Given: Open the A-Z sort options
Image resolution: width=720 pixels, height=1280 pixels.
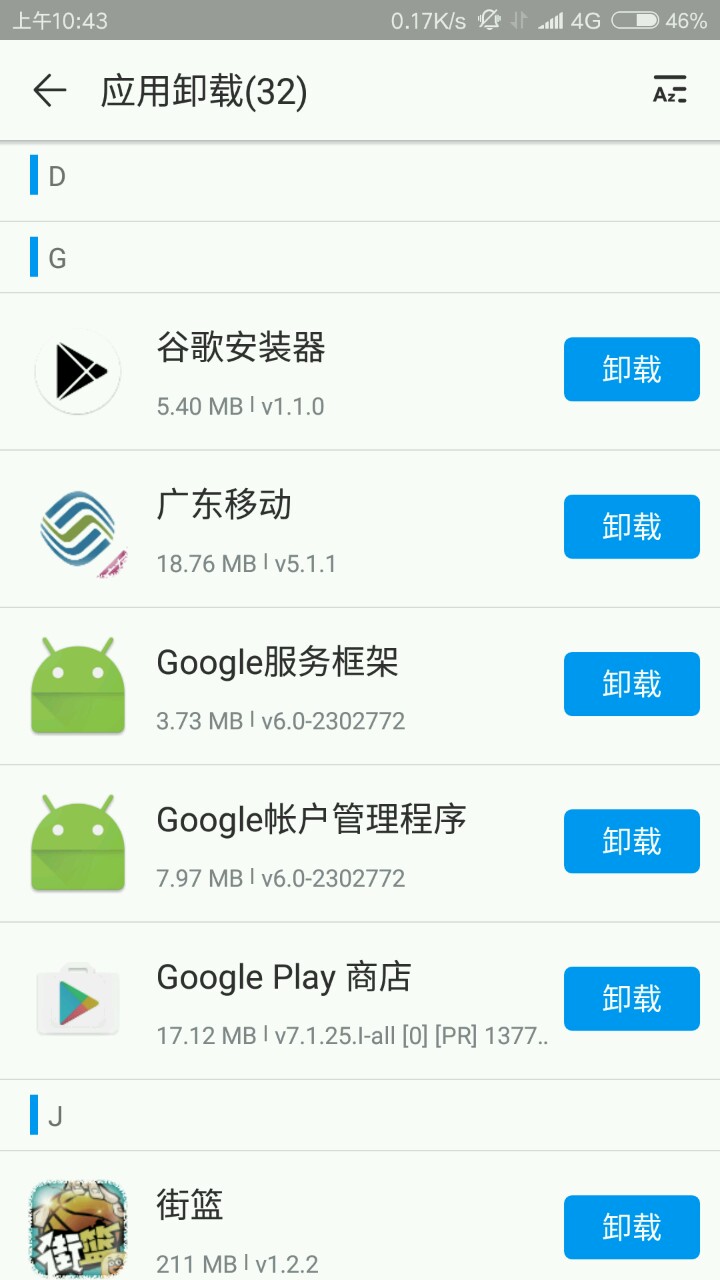Looking at the screenshot, I should [669, 91].
